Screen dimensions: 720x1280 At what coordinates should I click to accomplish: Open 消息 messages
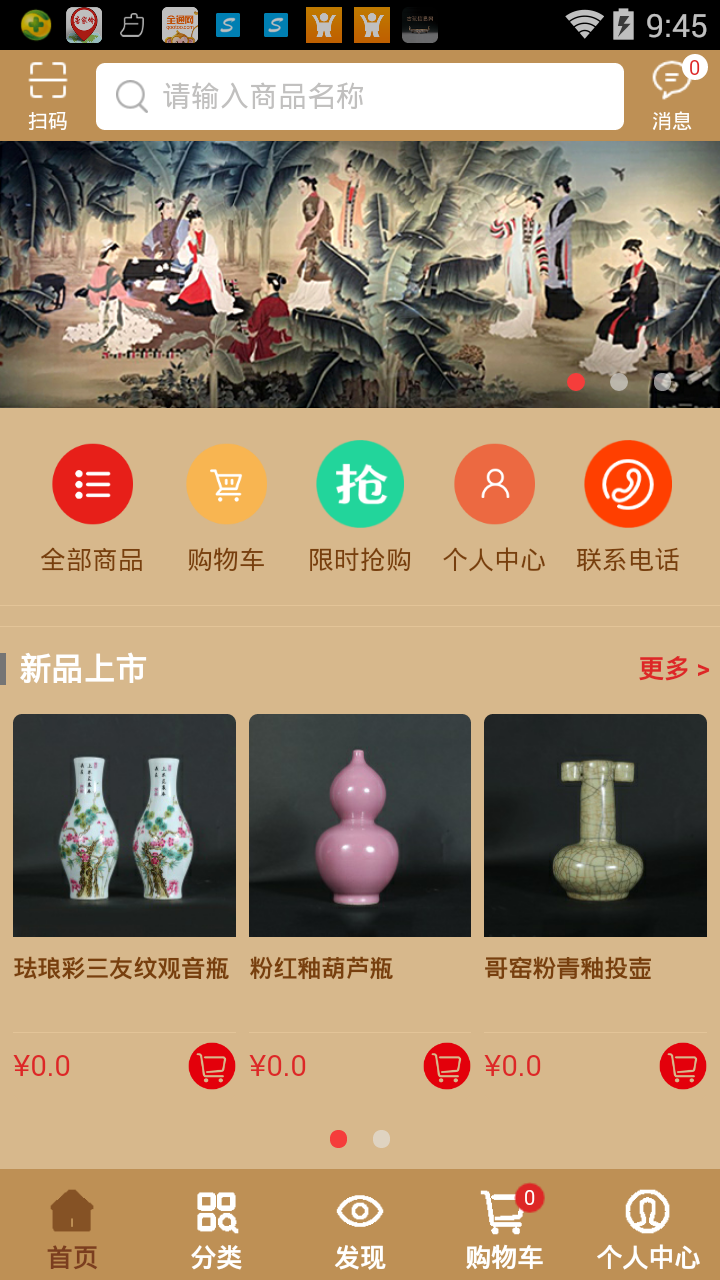[672, 96]
